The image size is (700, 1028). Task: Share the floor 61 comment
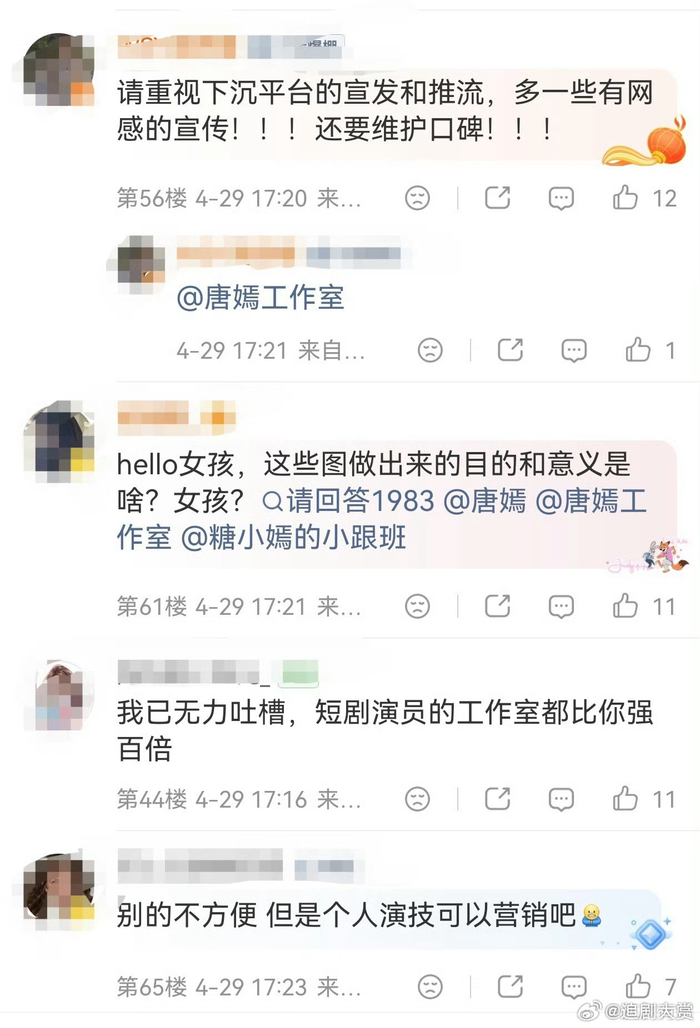[x=497, y=605]
